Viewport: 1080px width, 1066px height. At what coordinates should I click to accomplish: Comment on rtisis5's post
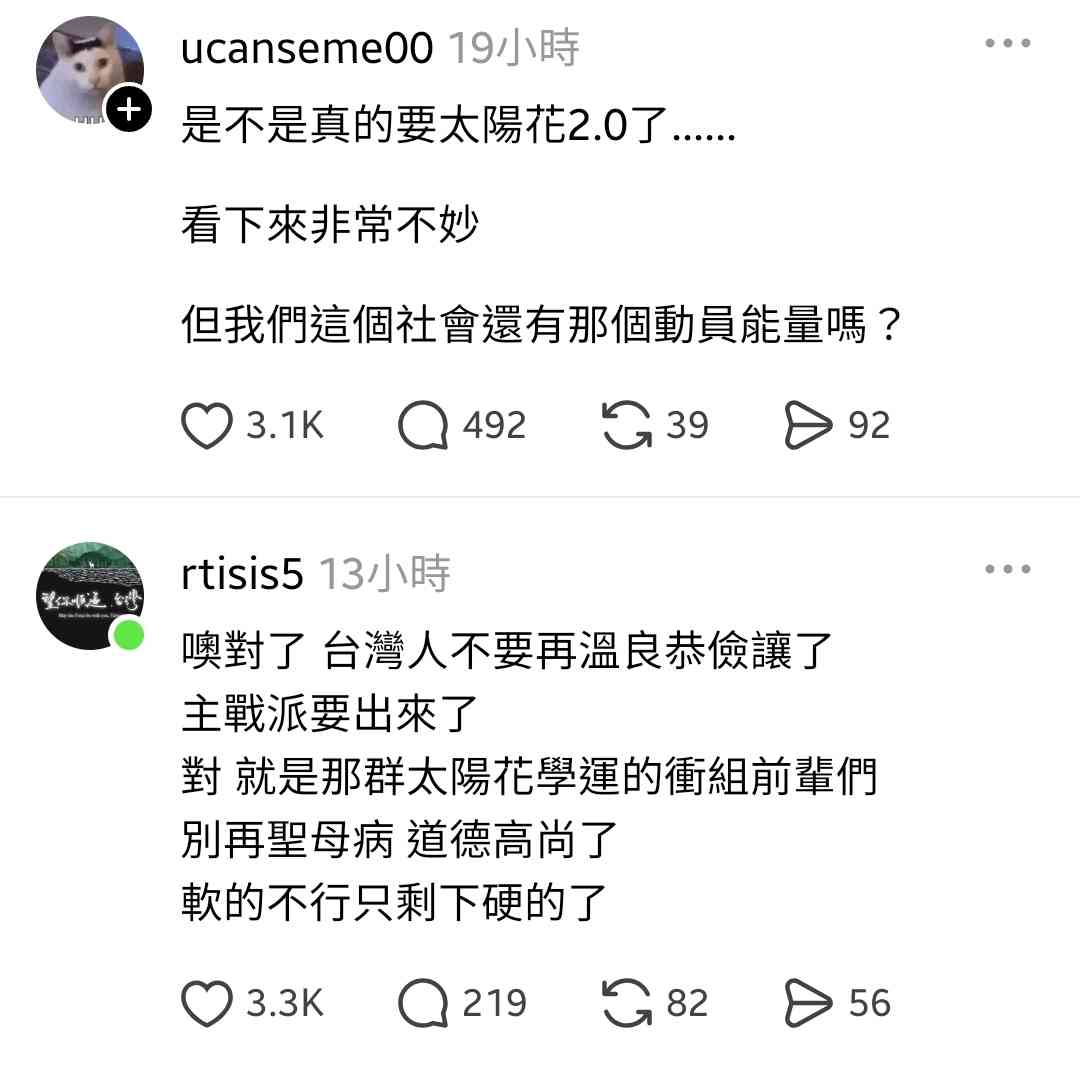422,1003
